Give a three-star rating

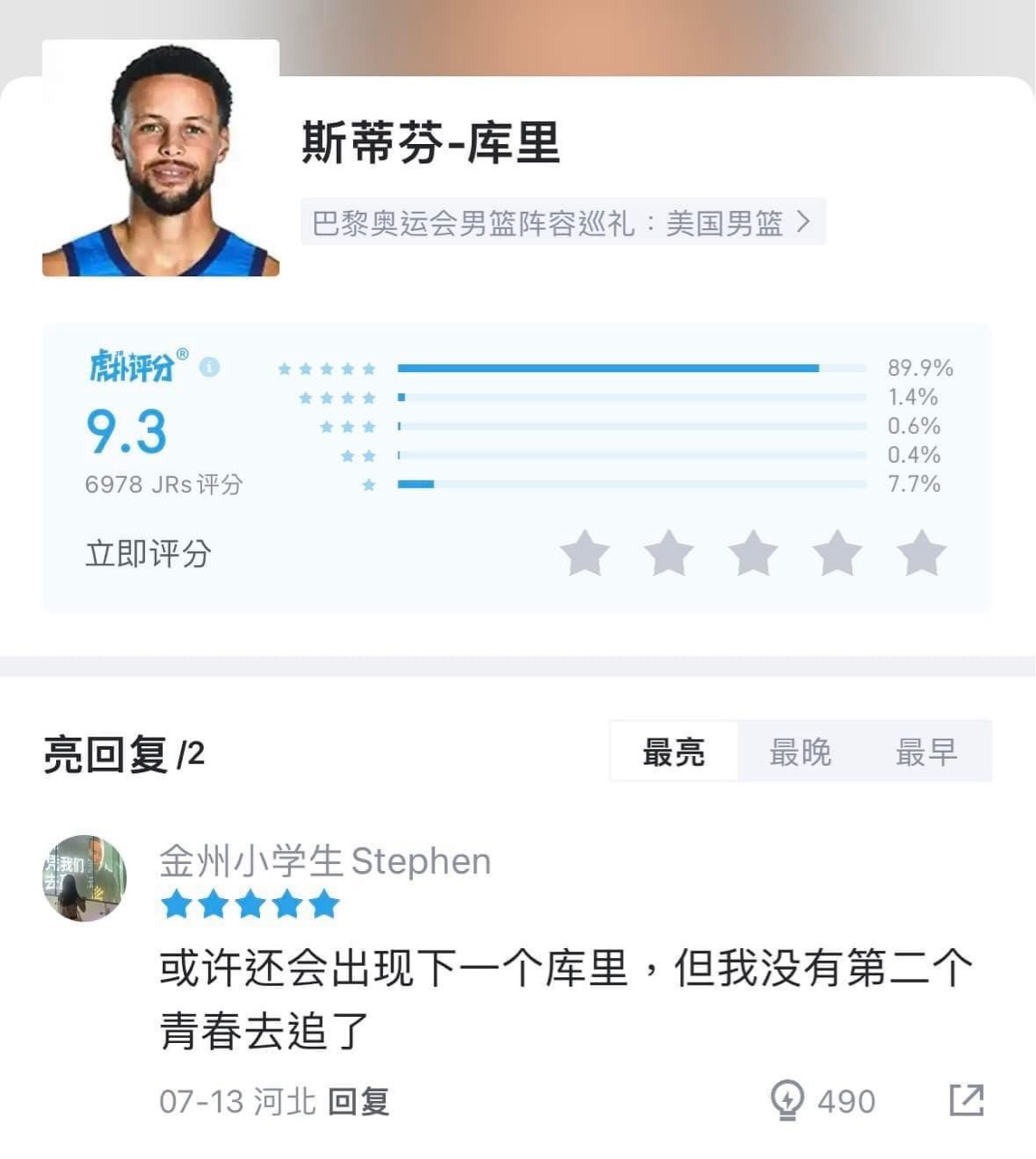(753, 553)
